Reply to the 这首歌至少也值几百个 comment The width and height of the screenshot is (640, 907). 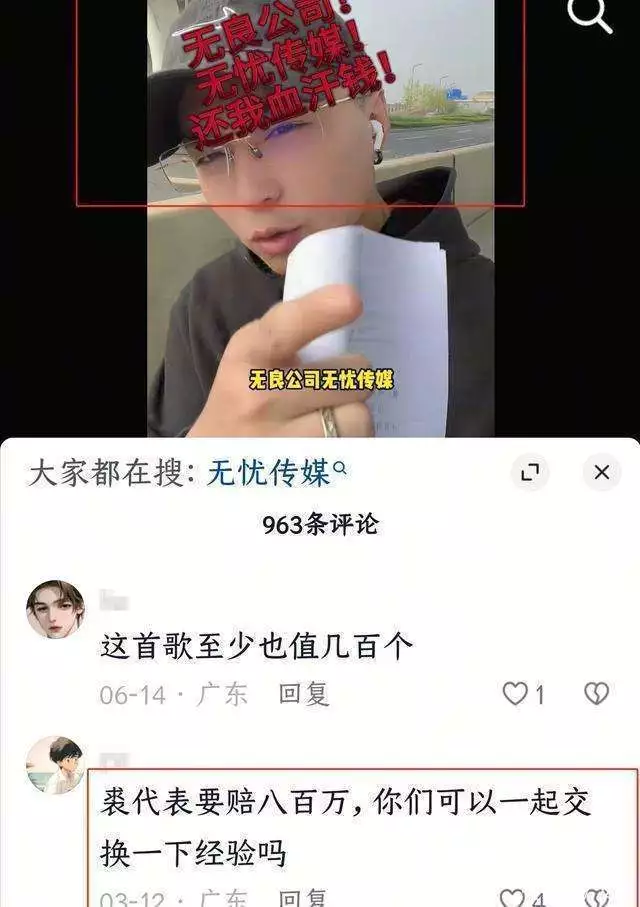(x=303, y=693)
